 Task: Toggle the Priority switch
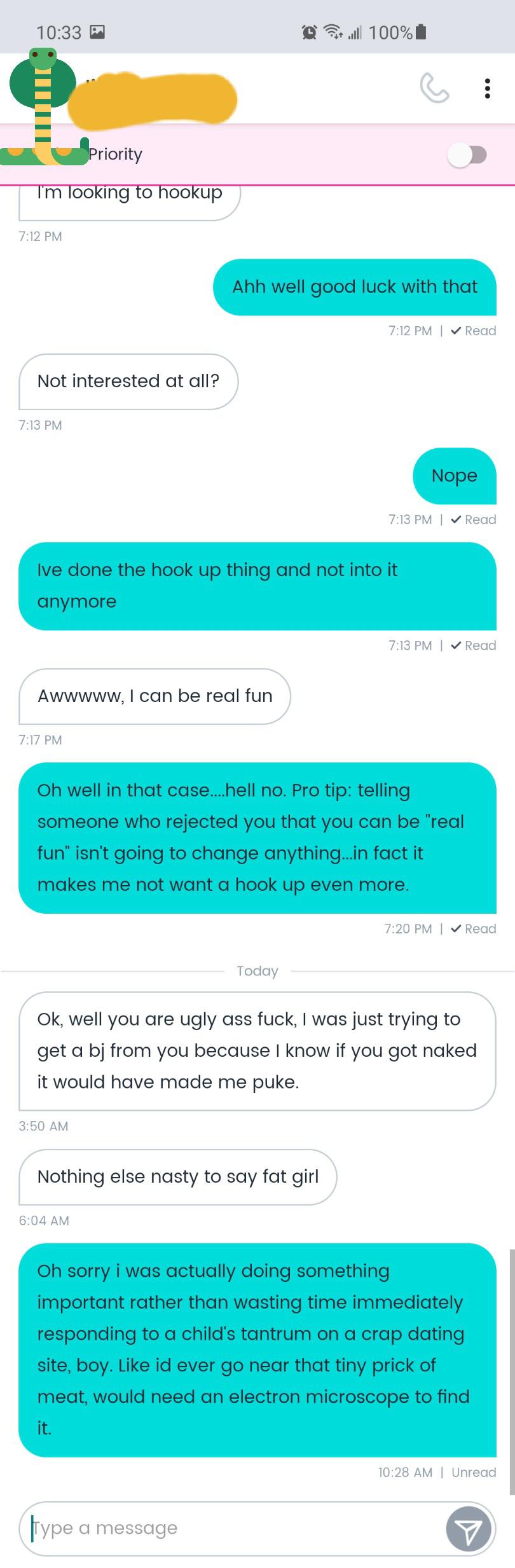click(468, 155)
